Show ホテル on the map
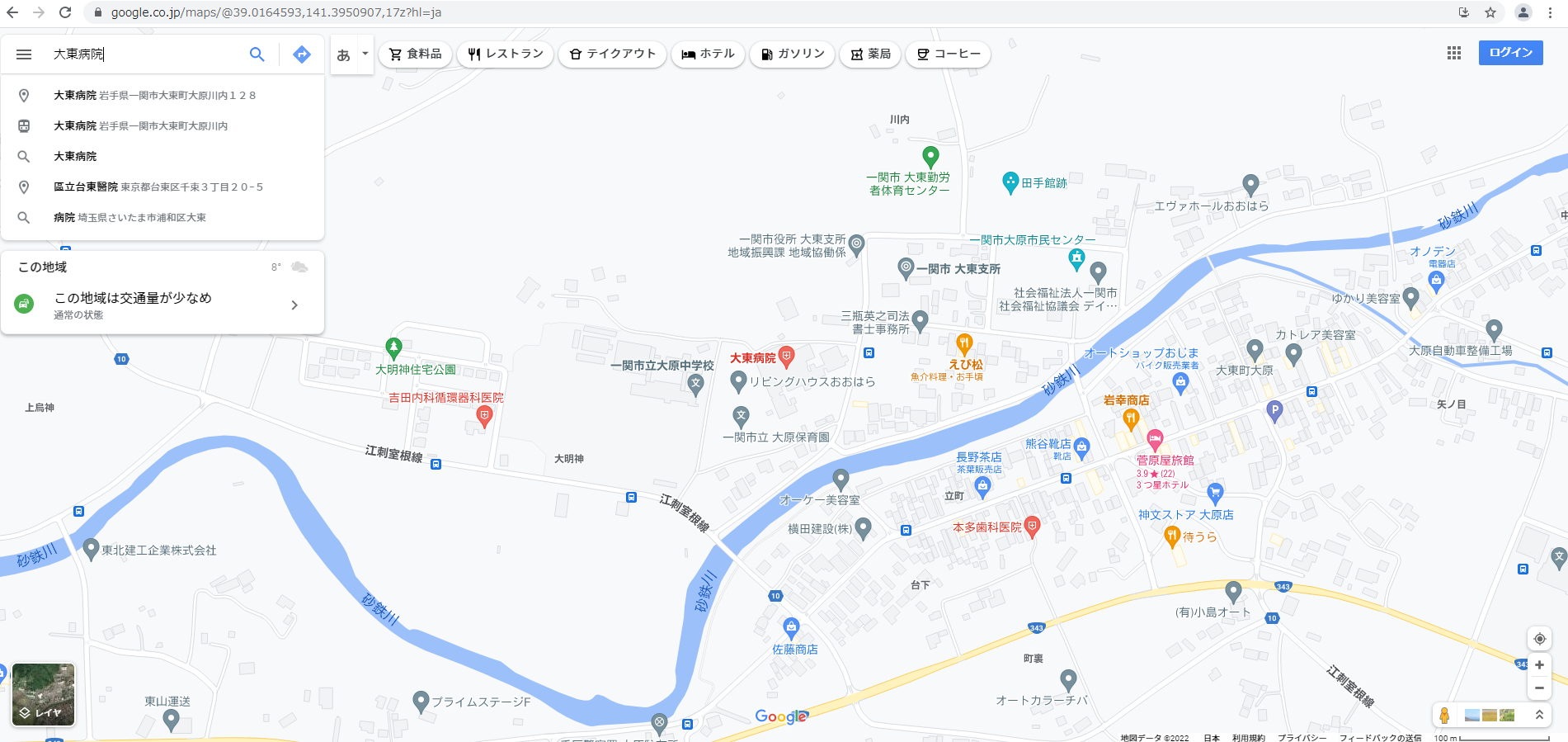Image resolution: width=1568 pixels, height=742 pixels. (708, 54)
